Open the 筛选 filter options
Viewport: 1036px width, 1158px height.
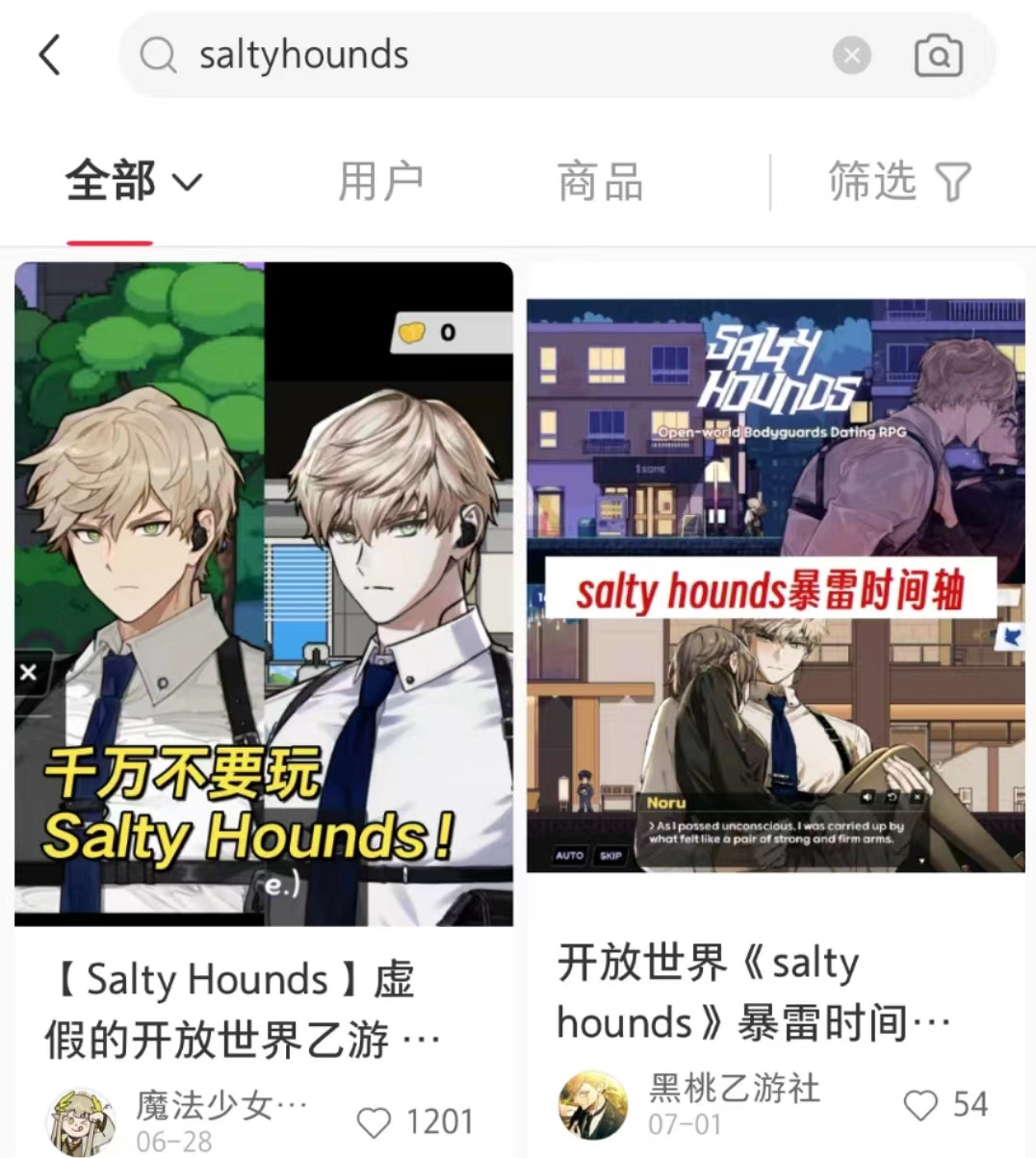[x=899, y=181]
